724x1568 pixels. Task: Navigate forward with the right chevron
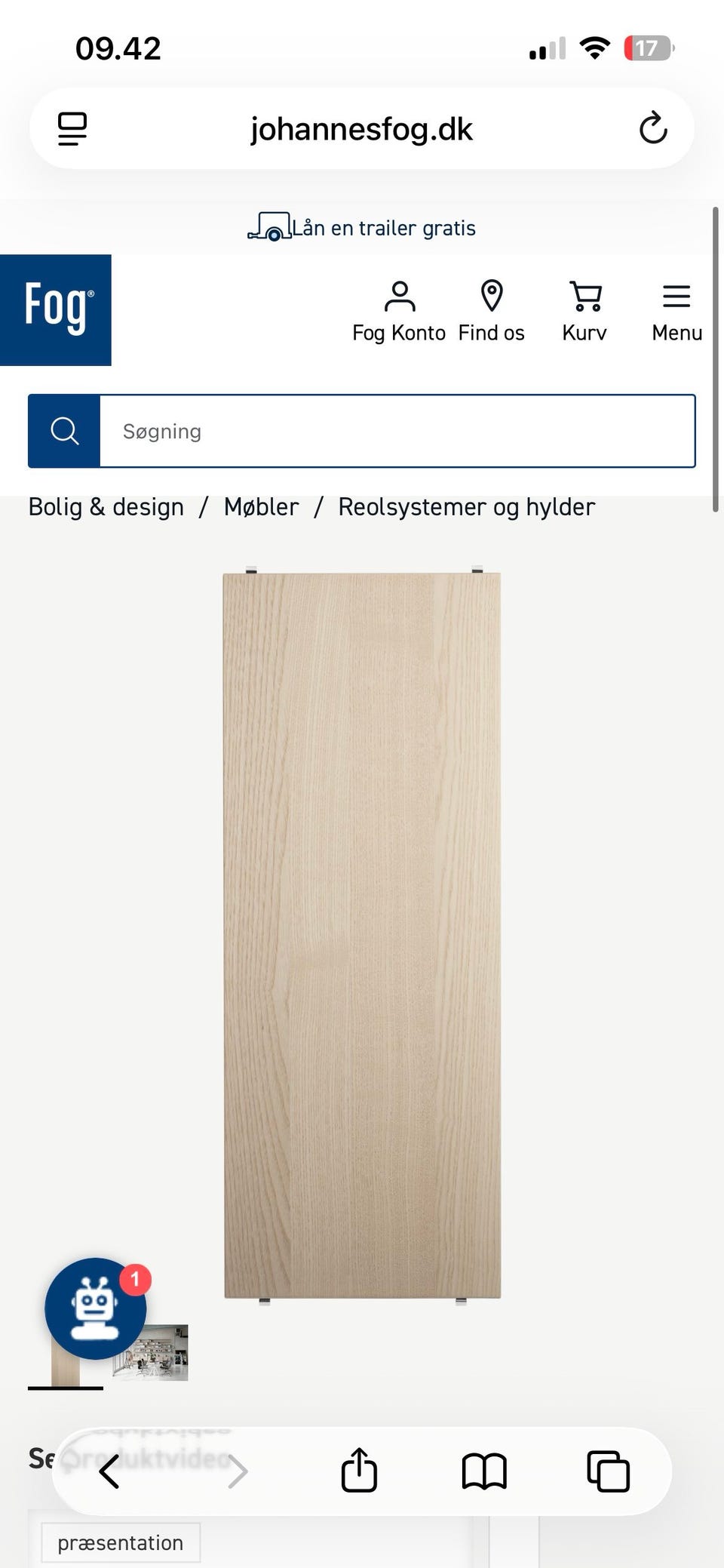tap(238, 1470)
